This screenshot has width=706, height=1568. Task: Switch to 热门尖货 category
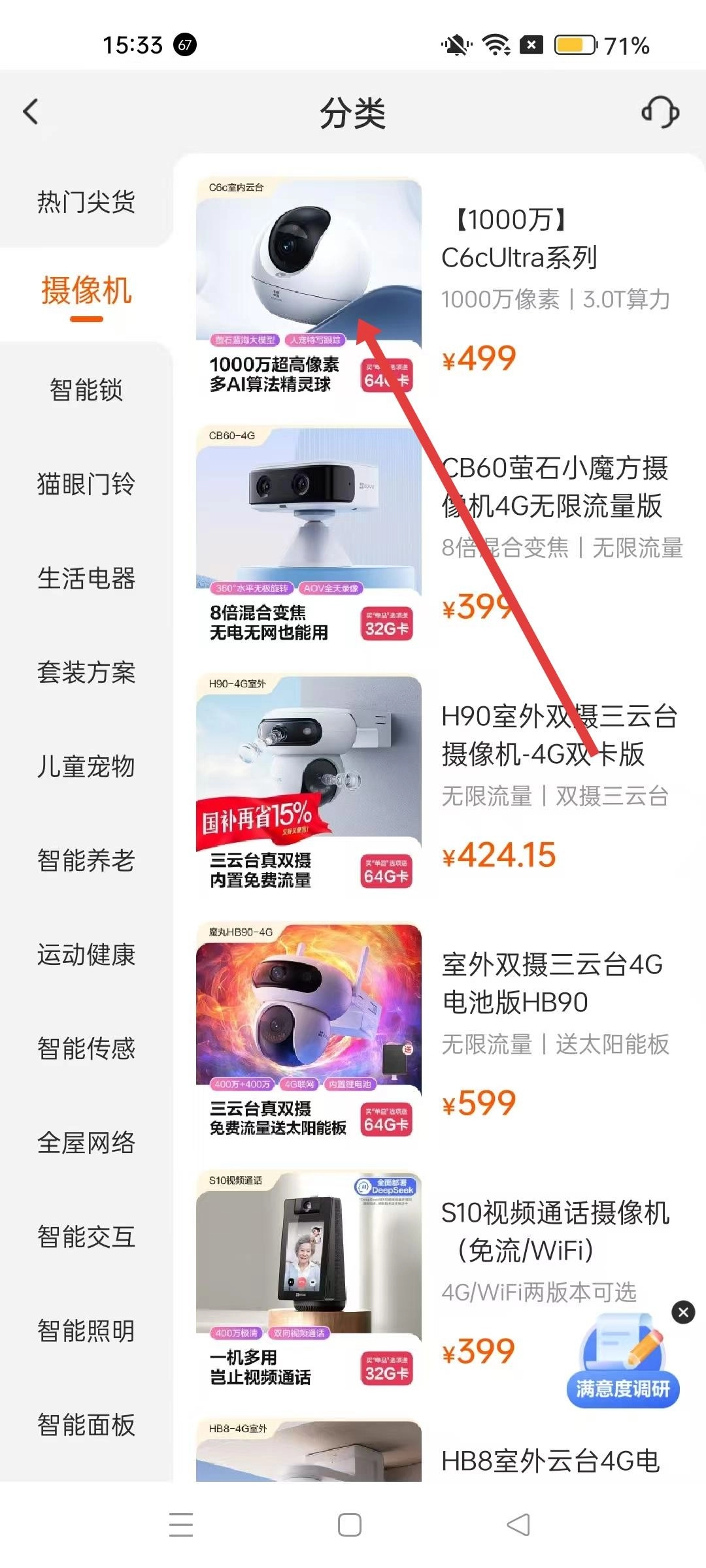coord(86,202)
